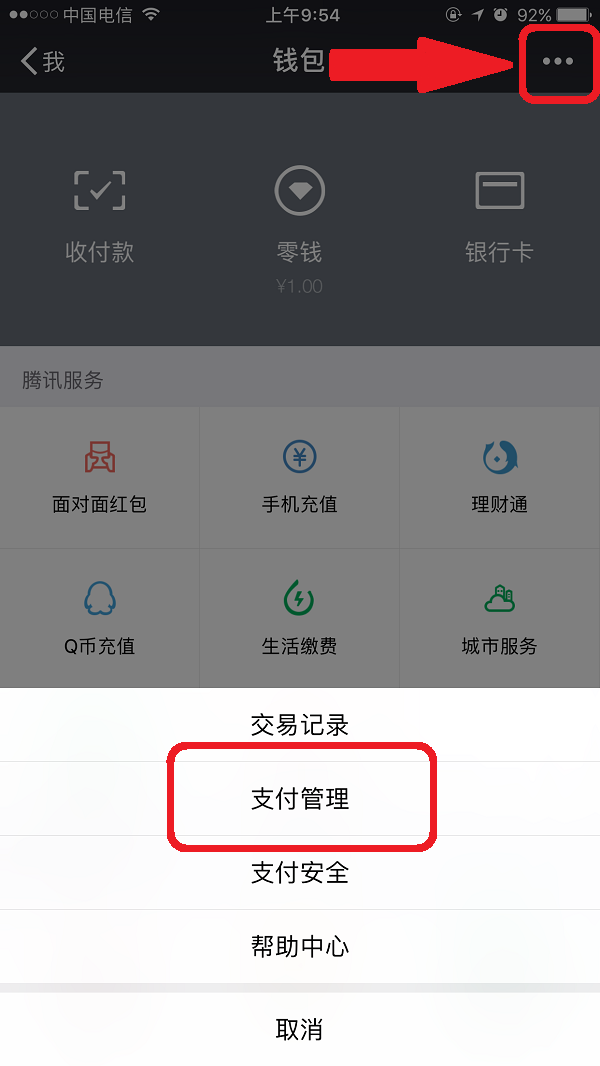Screen dimensions: 600x1066
Task: Open Q币充值
Action: tap(100, 619)
